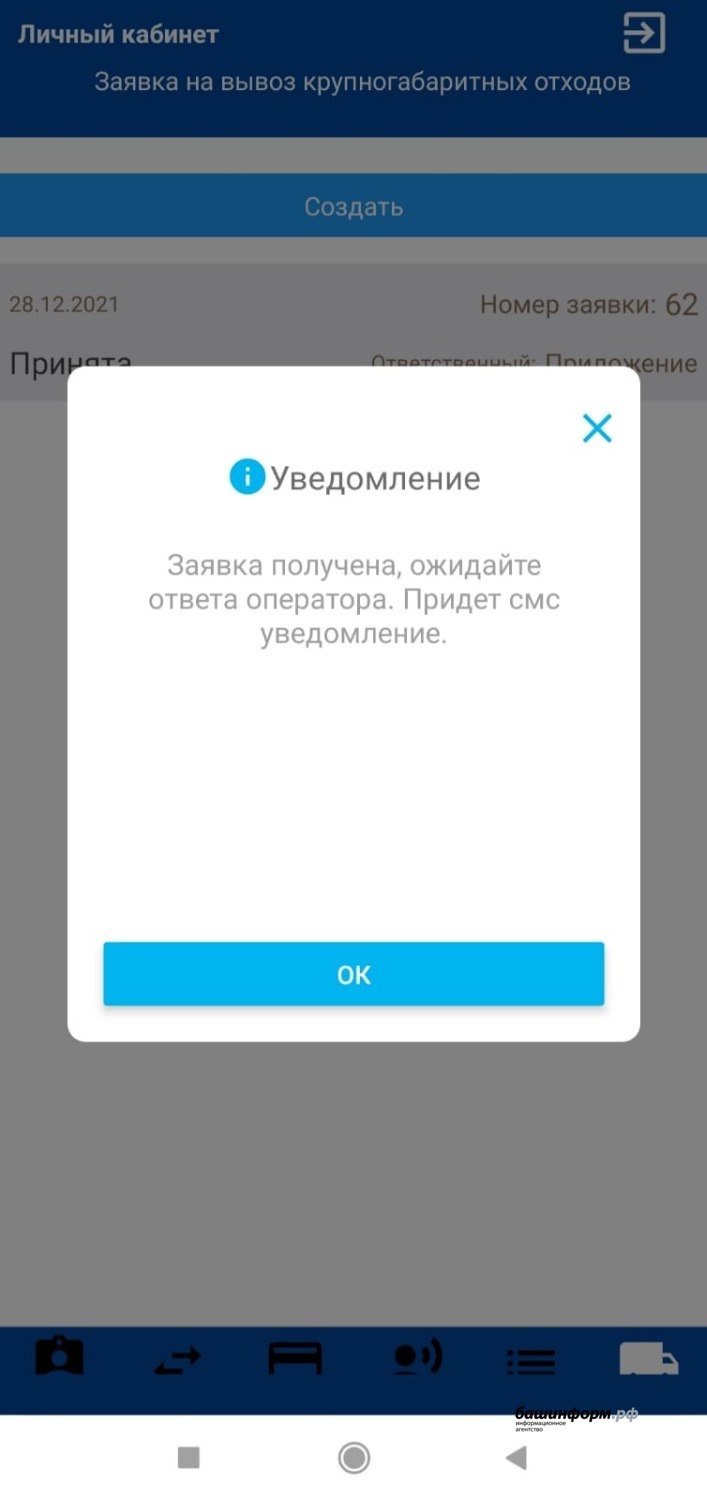Open the arrows exchange tab
This screenshot has height=1500, width=707.
177,1360
